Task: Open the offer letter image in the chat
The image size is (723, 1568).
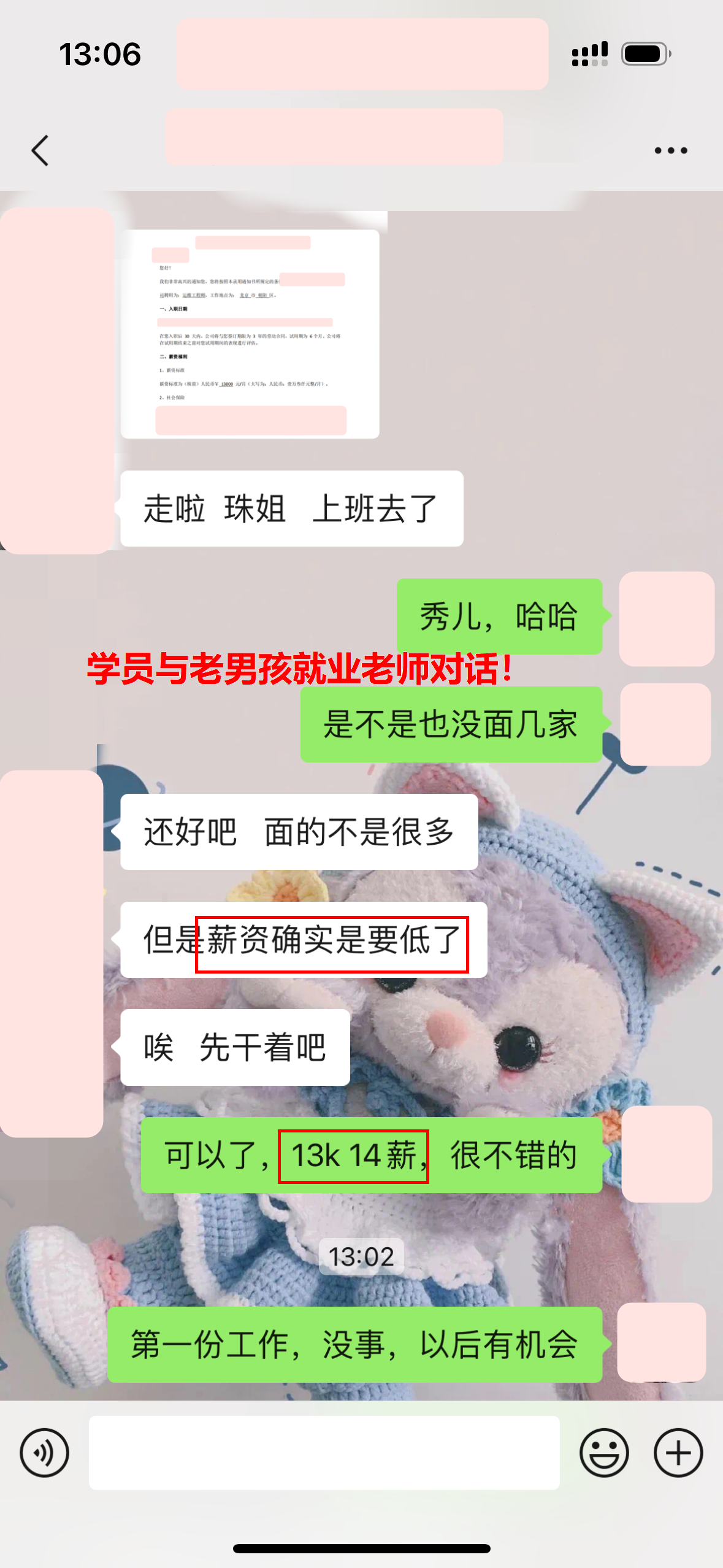Action: [x=250, y=334]
